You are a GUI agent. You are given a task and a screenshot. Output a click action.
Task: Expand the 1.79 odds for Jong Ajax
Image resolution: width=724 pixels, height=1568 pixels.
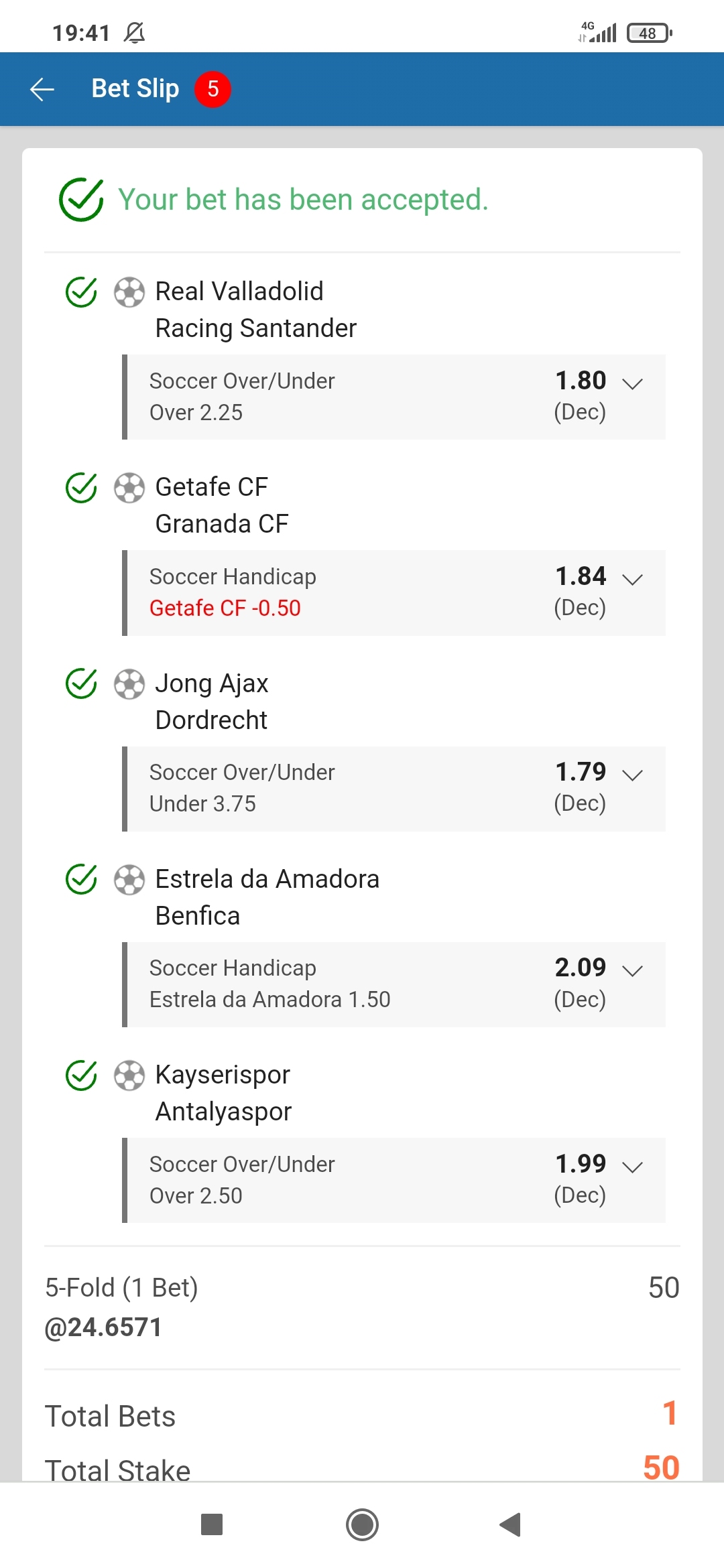[632, 775]
